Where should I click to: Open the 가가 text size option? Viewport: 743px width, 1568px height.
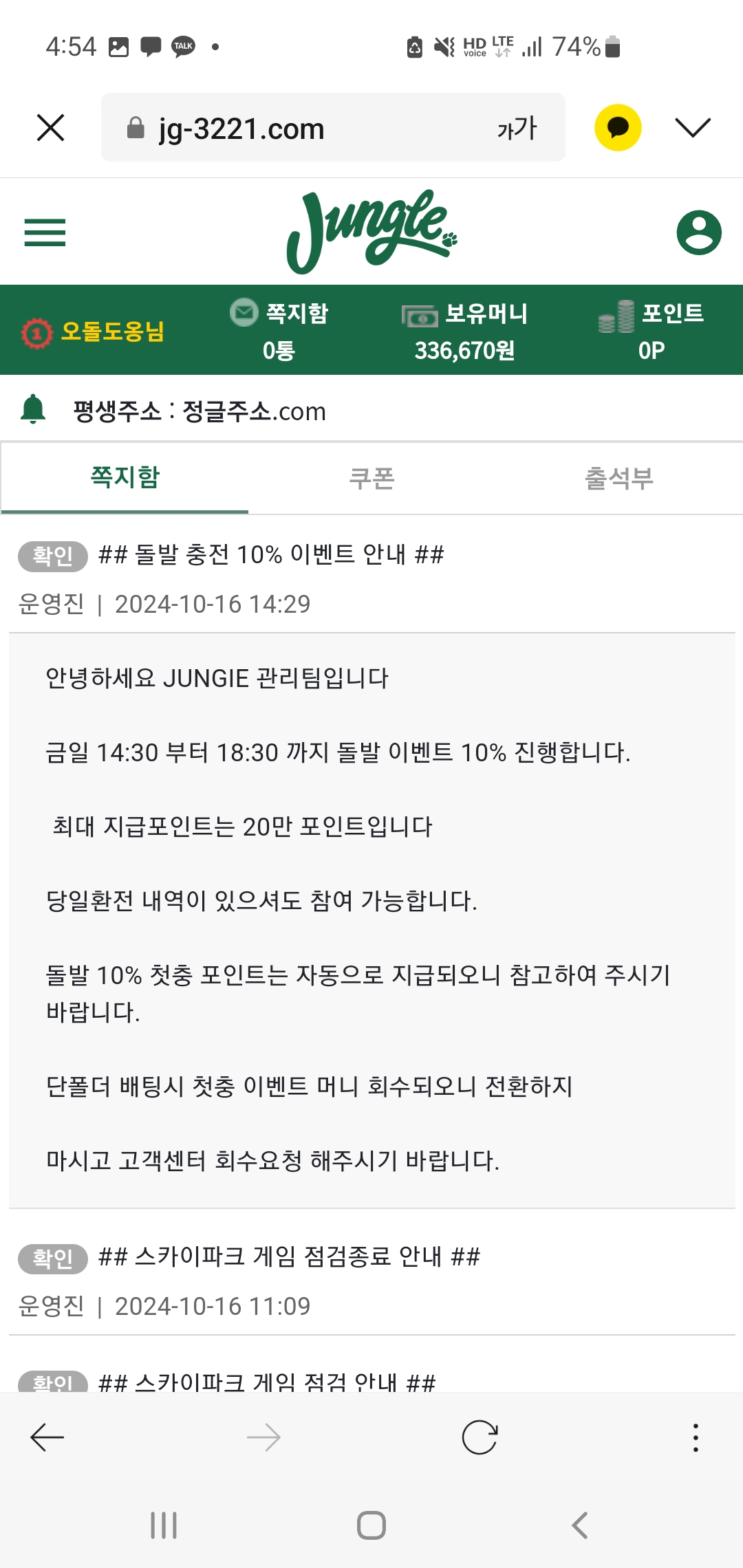(x=517, y=129)
